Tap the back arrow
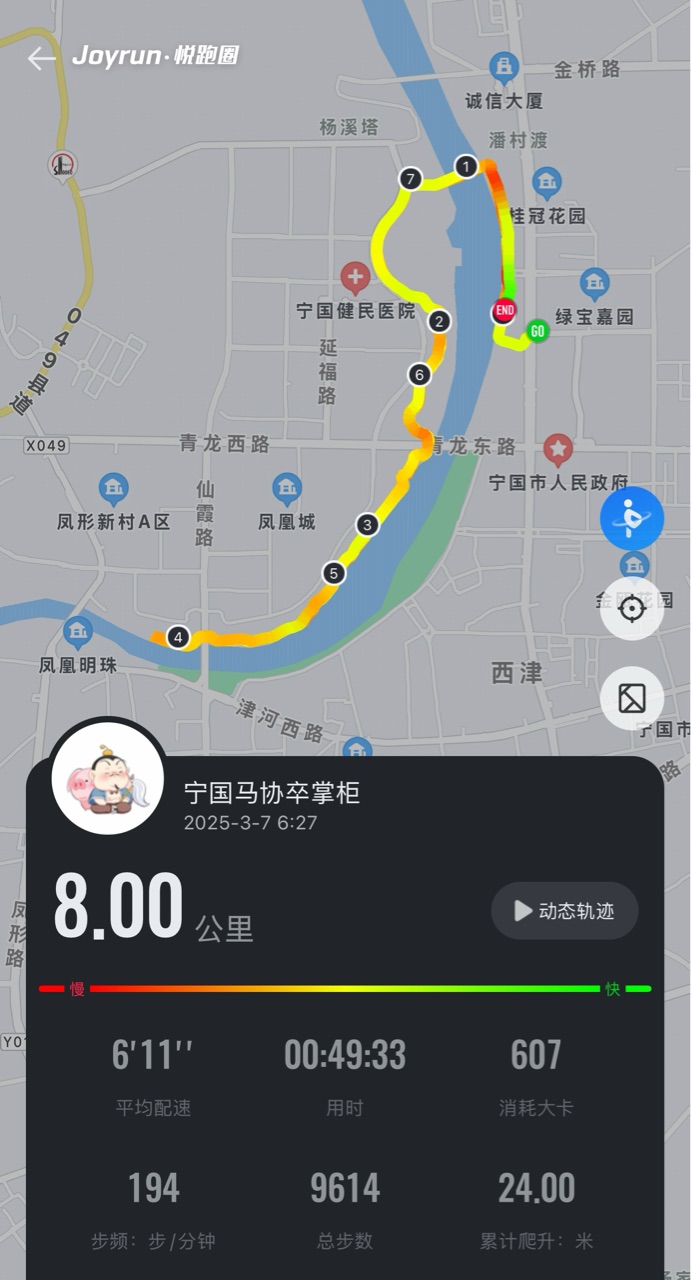The height and width of the screenshot is (1280, 691). 41,58
